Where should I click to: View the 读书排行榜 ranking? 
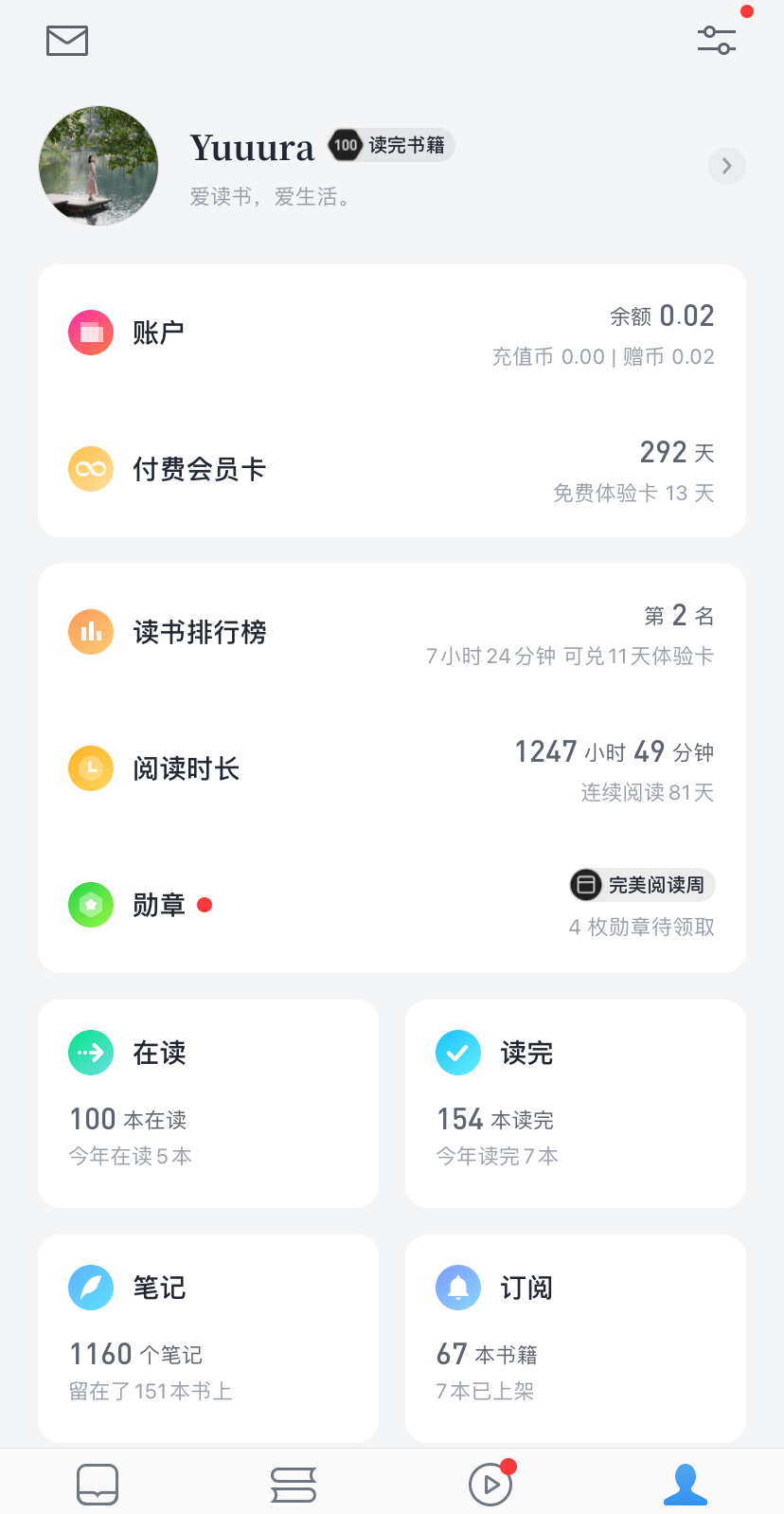[x=392, y=633]
